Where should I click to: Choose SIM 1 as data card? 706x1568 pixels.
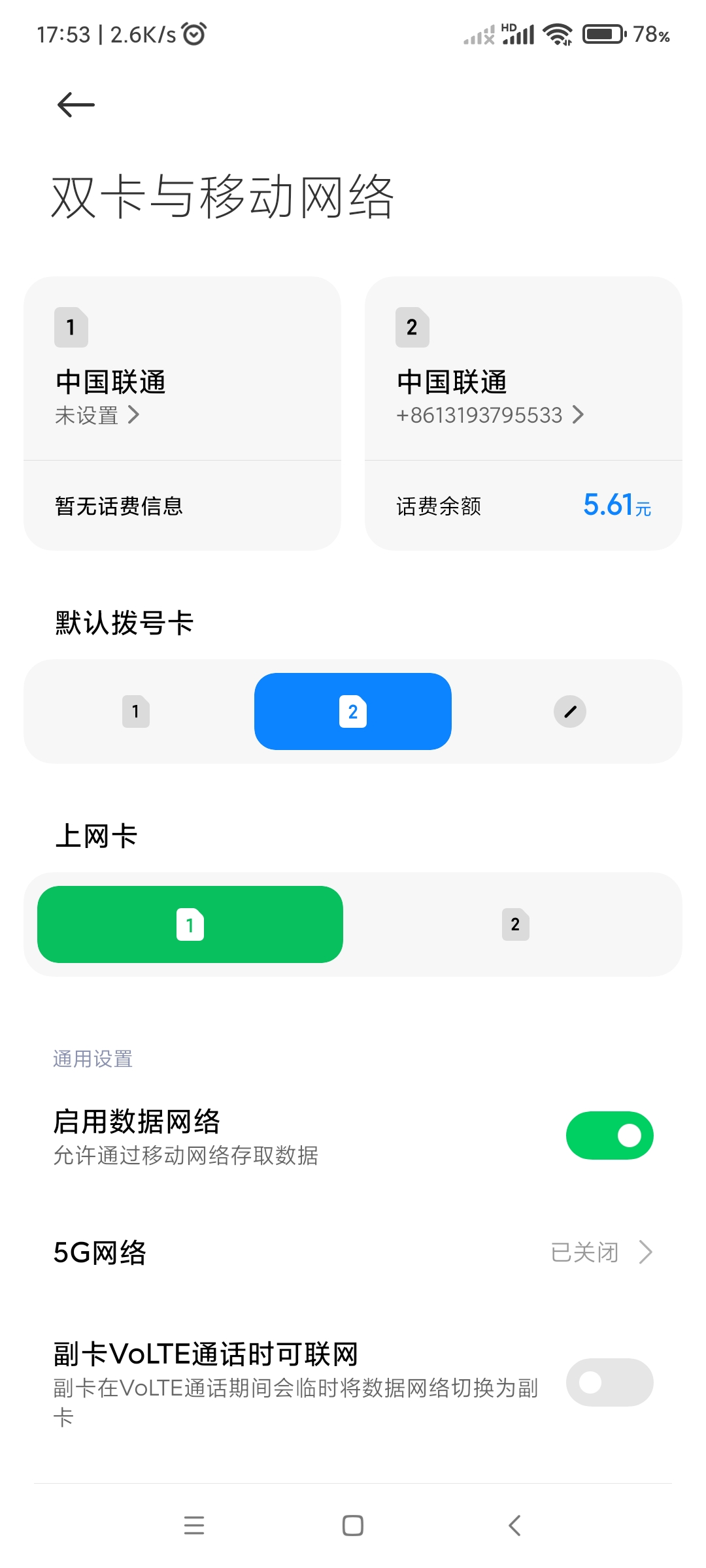click(x=190, y=924)
